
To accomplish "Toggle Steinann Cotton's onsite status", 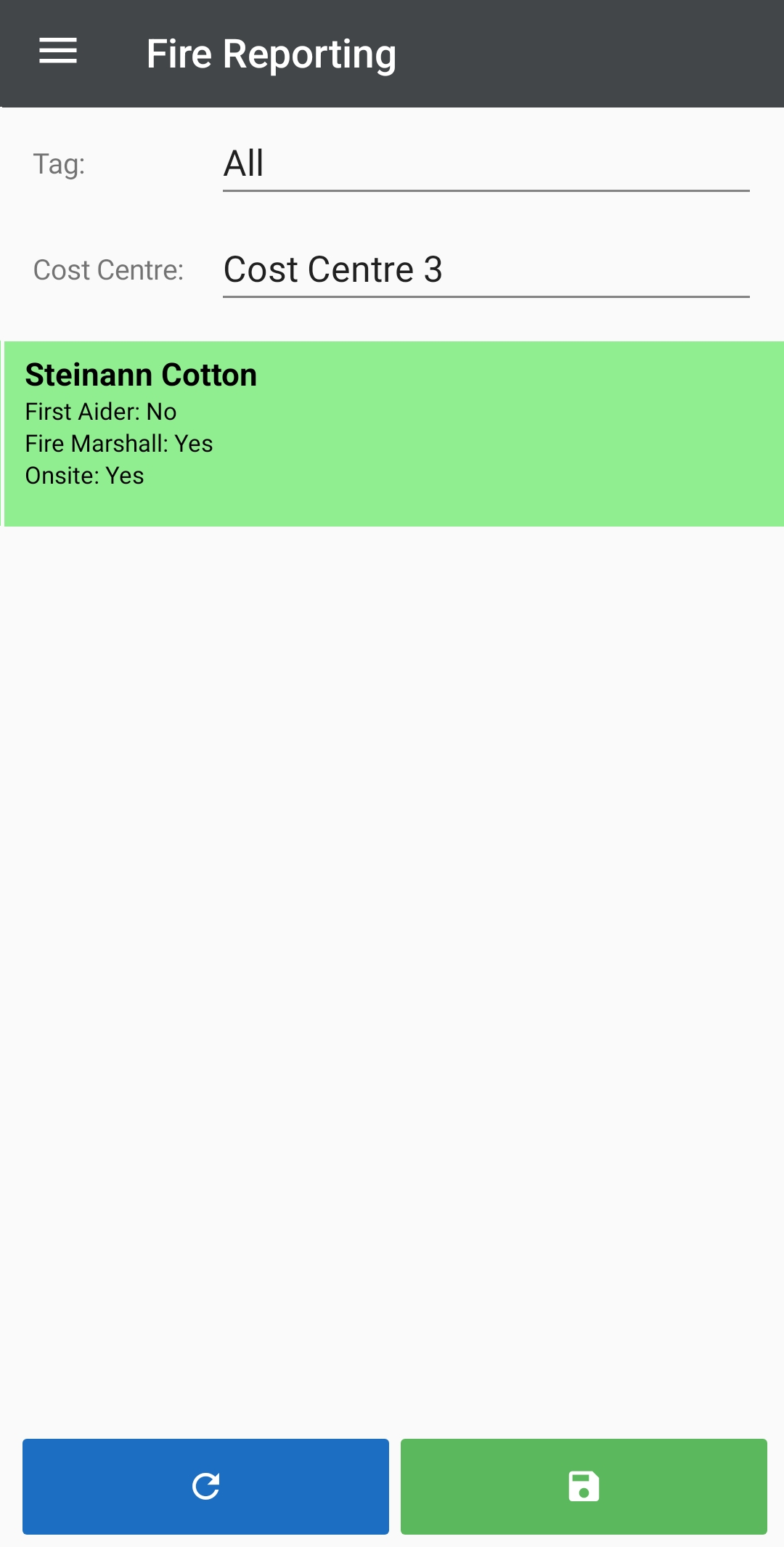I will pos(84,476).
